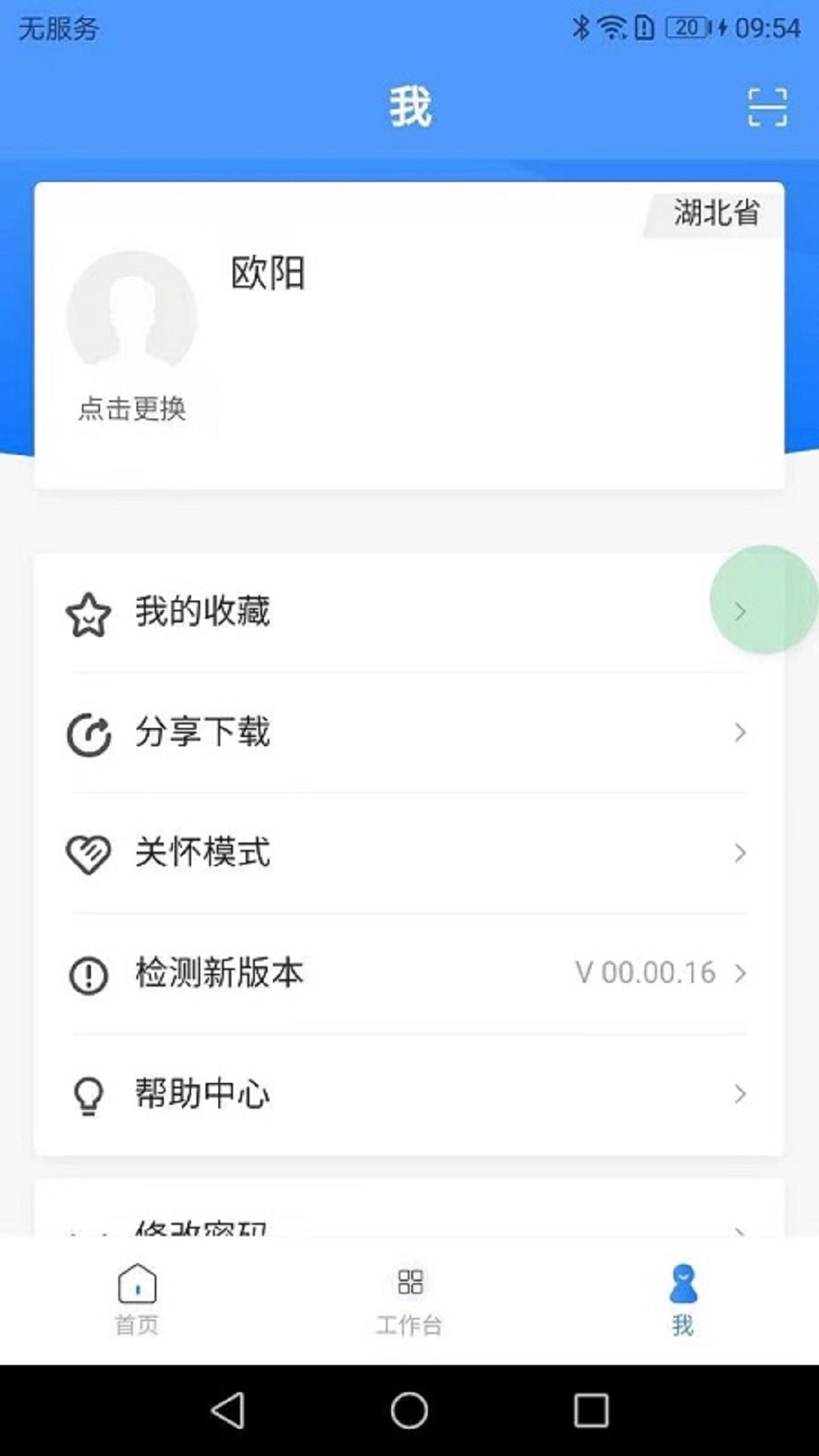Select the lightbulb icon for 帮助中心
819x1456 pixels.
click(x=89, y=1093)
